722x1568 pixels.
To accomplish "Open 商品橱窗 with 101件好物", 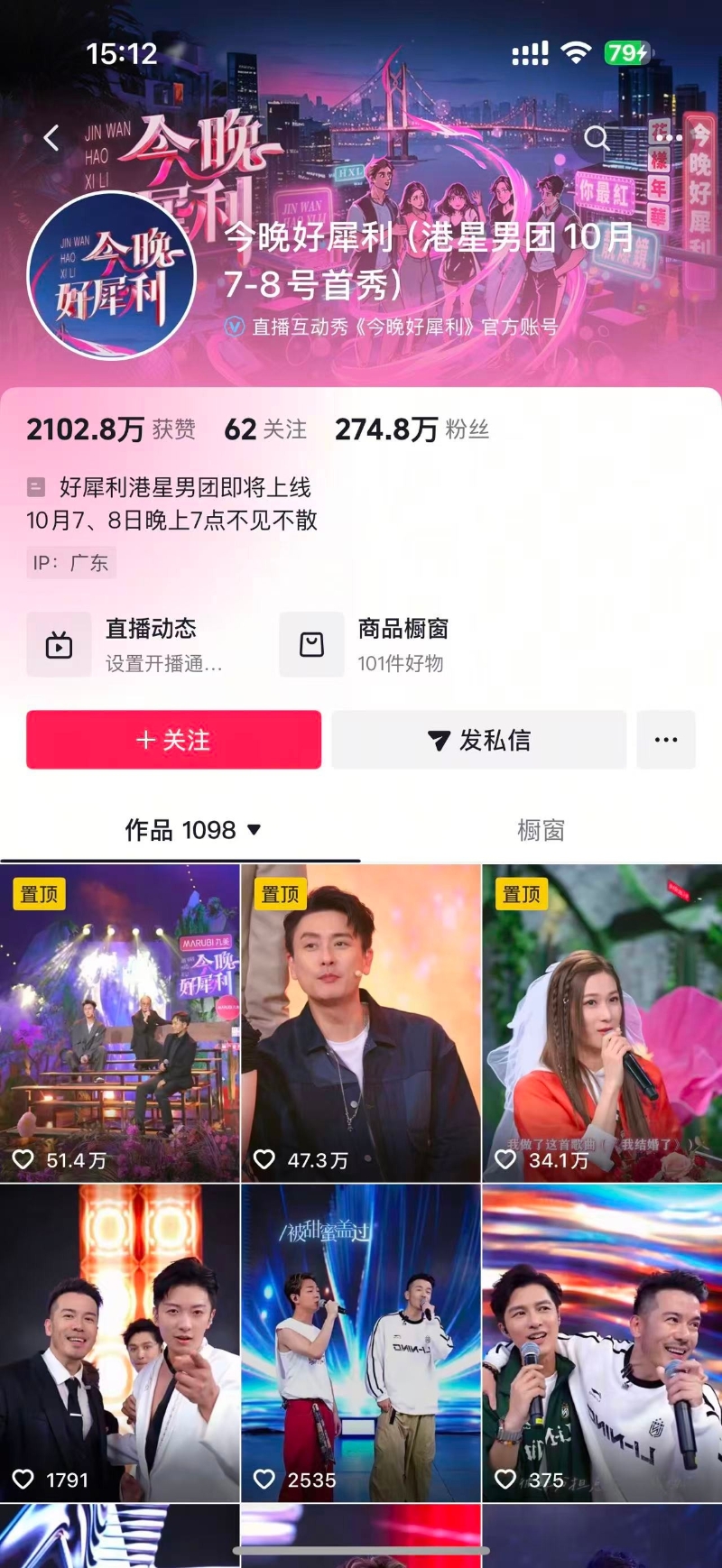I will 379,644.
